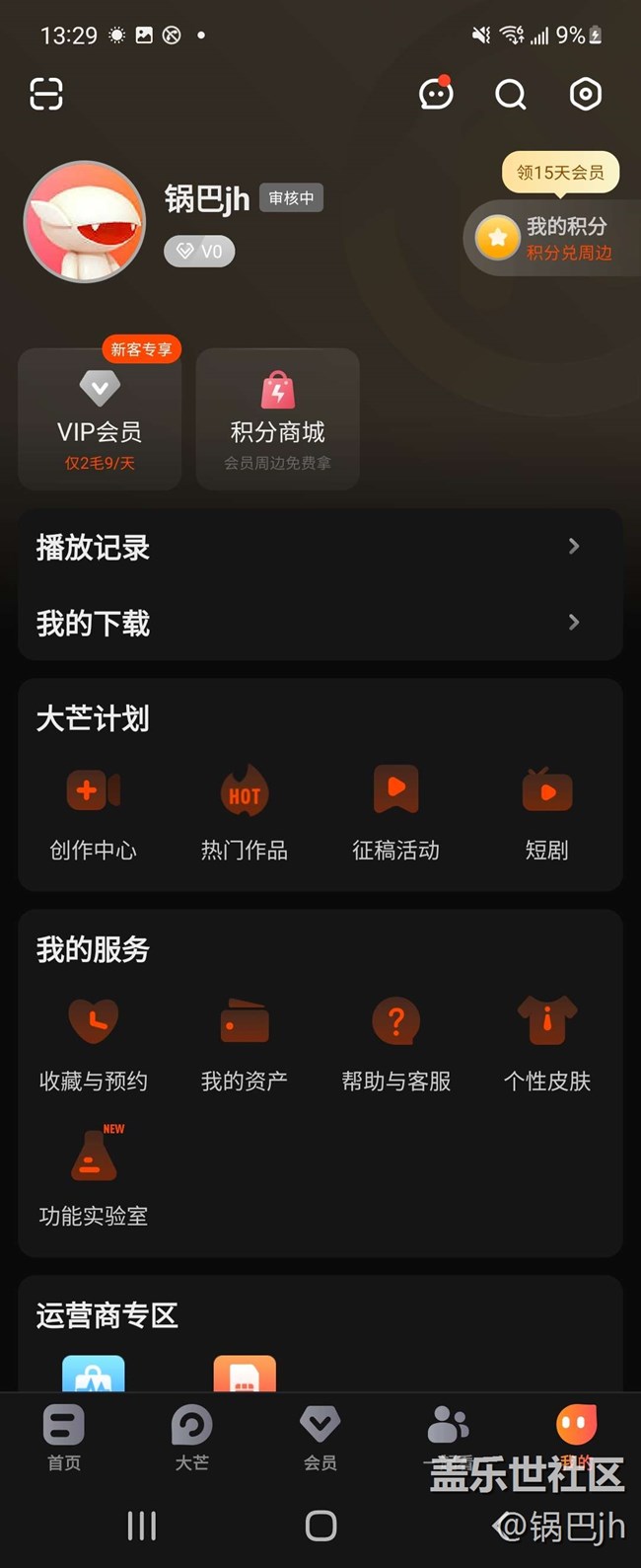Open 我的资产
The height and width of the screenshot is (1568, 641).
[x=245, y=1043]
